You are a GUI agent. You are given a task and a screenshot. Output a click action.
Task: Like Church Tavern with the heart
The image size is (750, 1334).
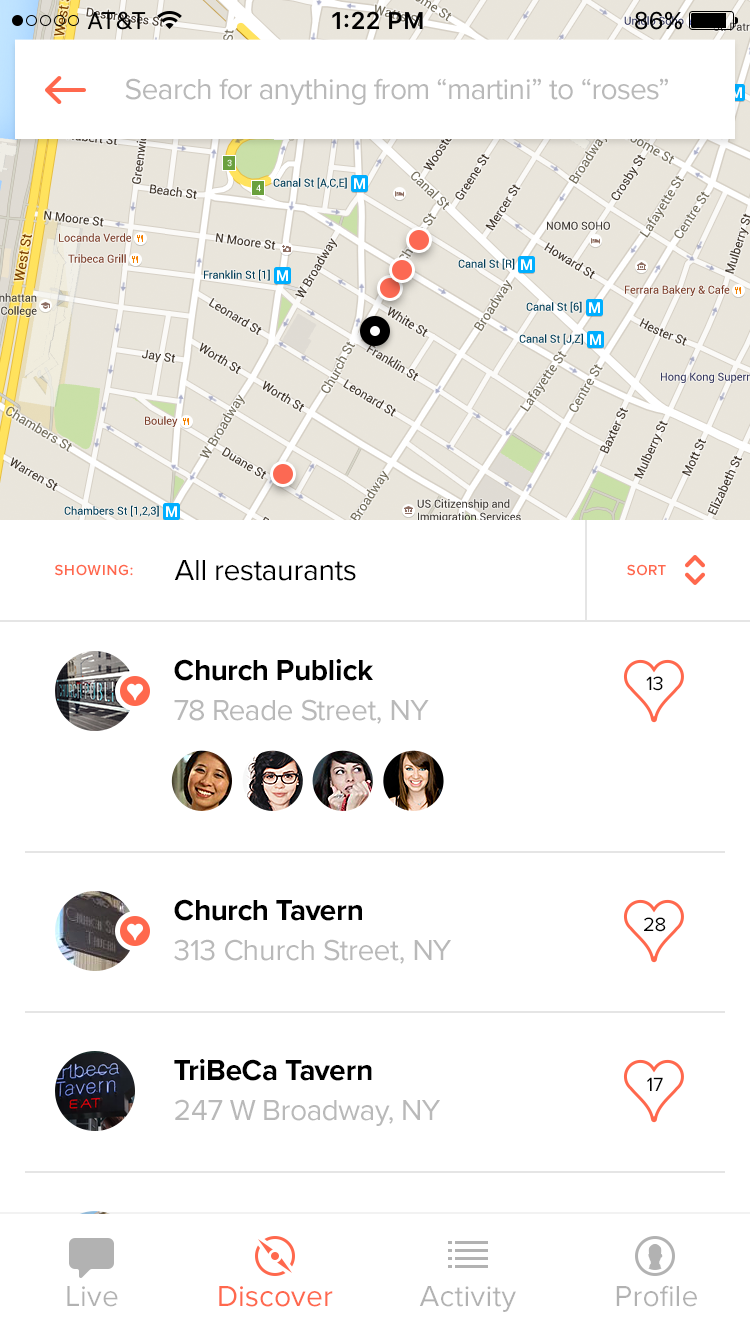[654, 929]
